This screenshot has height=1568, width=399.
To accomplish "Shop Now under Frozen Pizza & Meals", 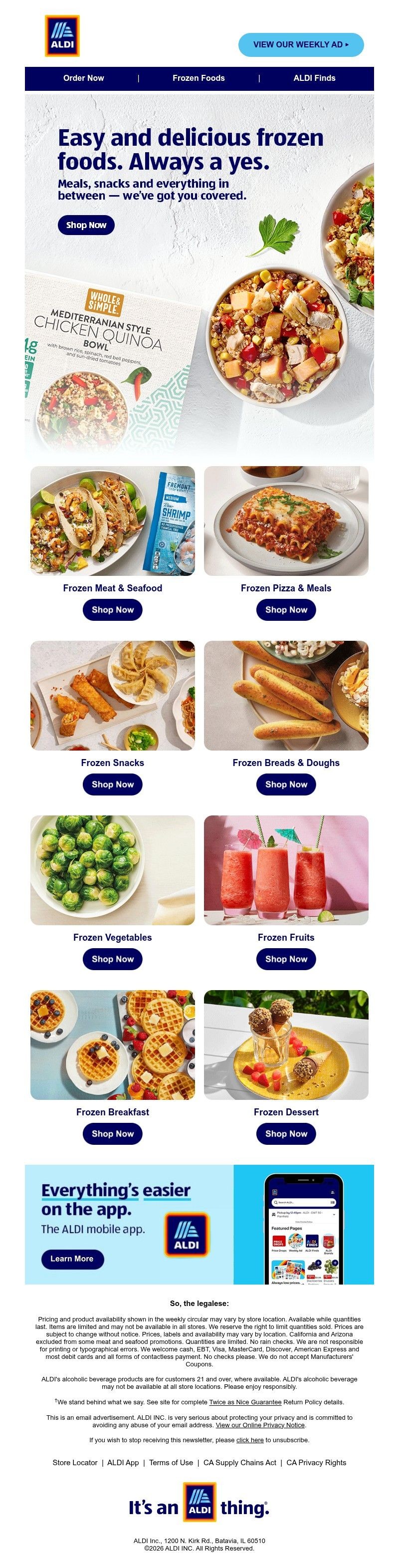I will [286, 609].
